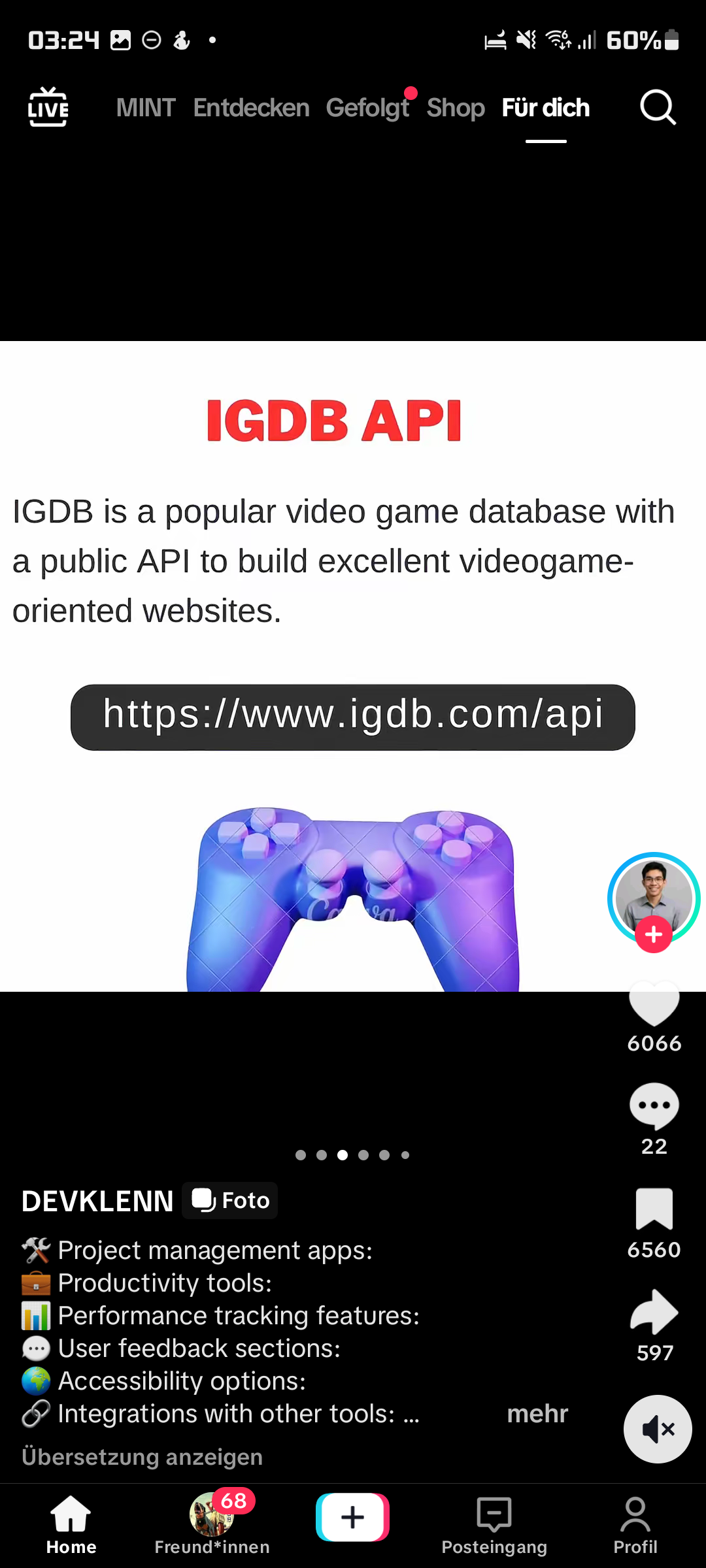
Task: Unmute the sound
Action: [658, 1429]
